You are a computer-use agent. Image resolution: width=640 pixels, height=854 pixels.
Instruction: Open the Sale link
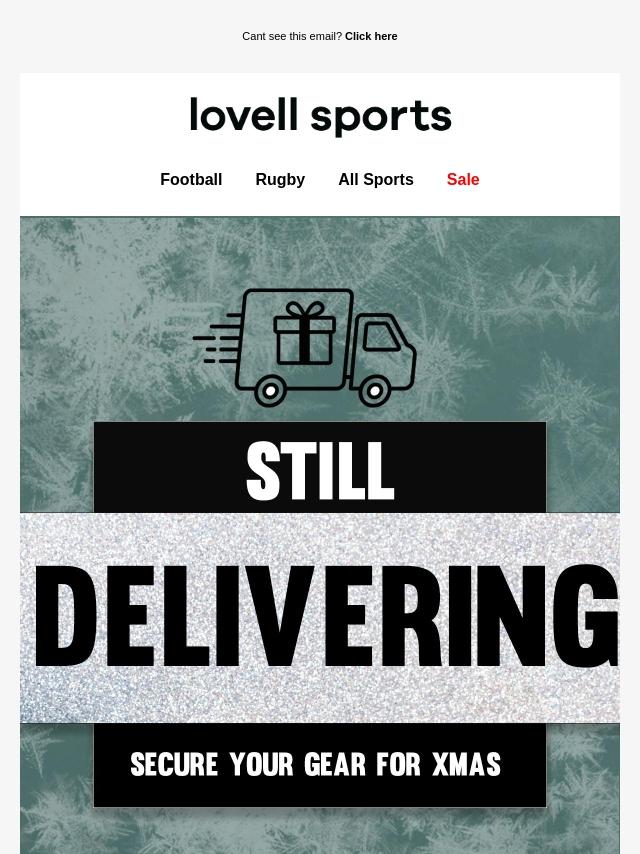pos(463,180)
